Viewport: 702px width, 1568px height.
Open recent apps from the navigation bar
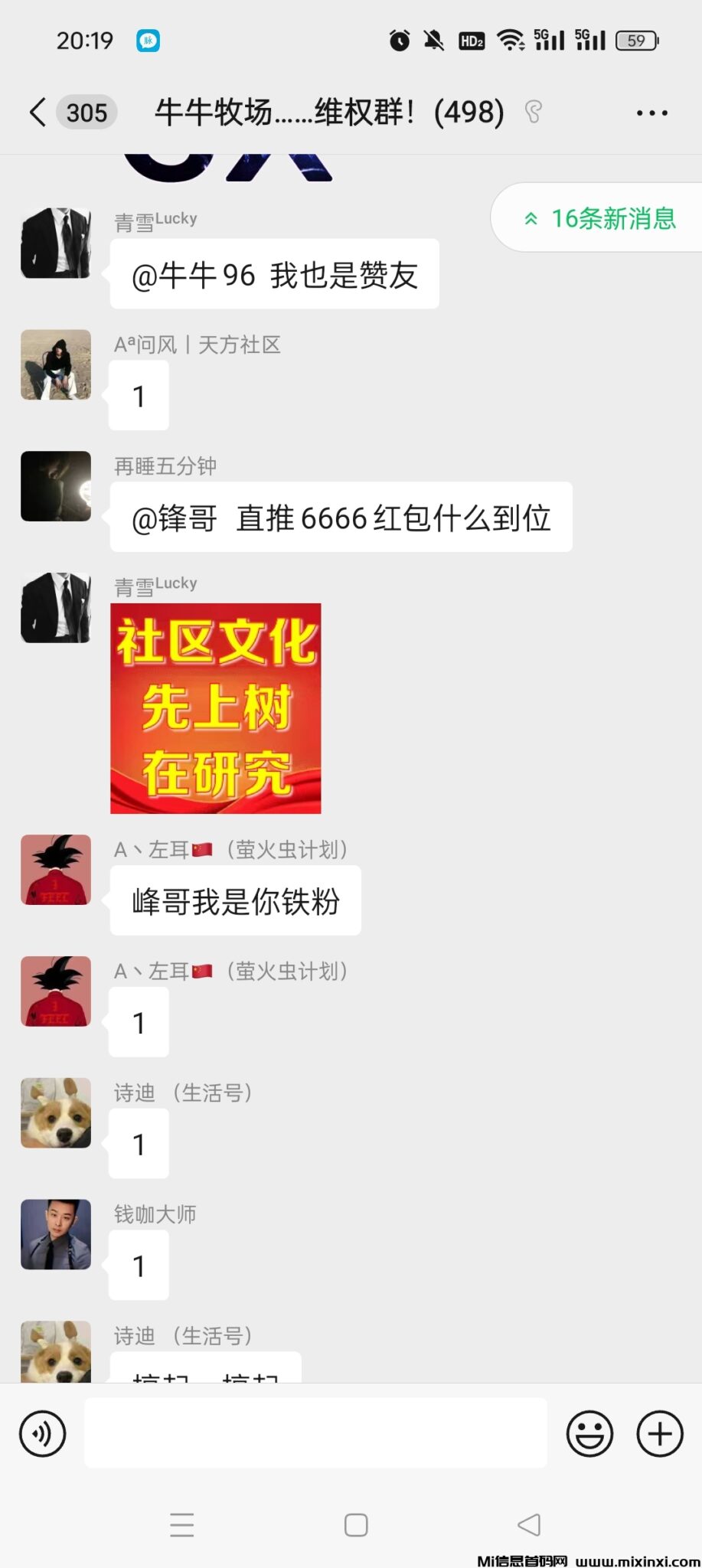click(x=181, y=1525)
